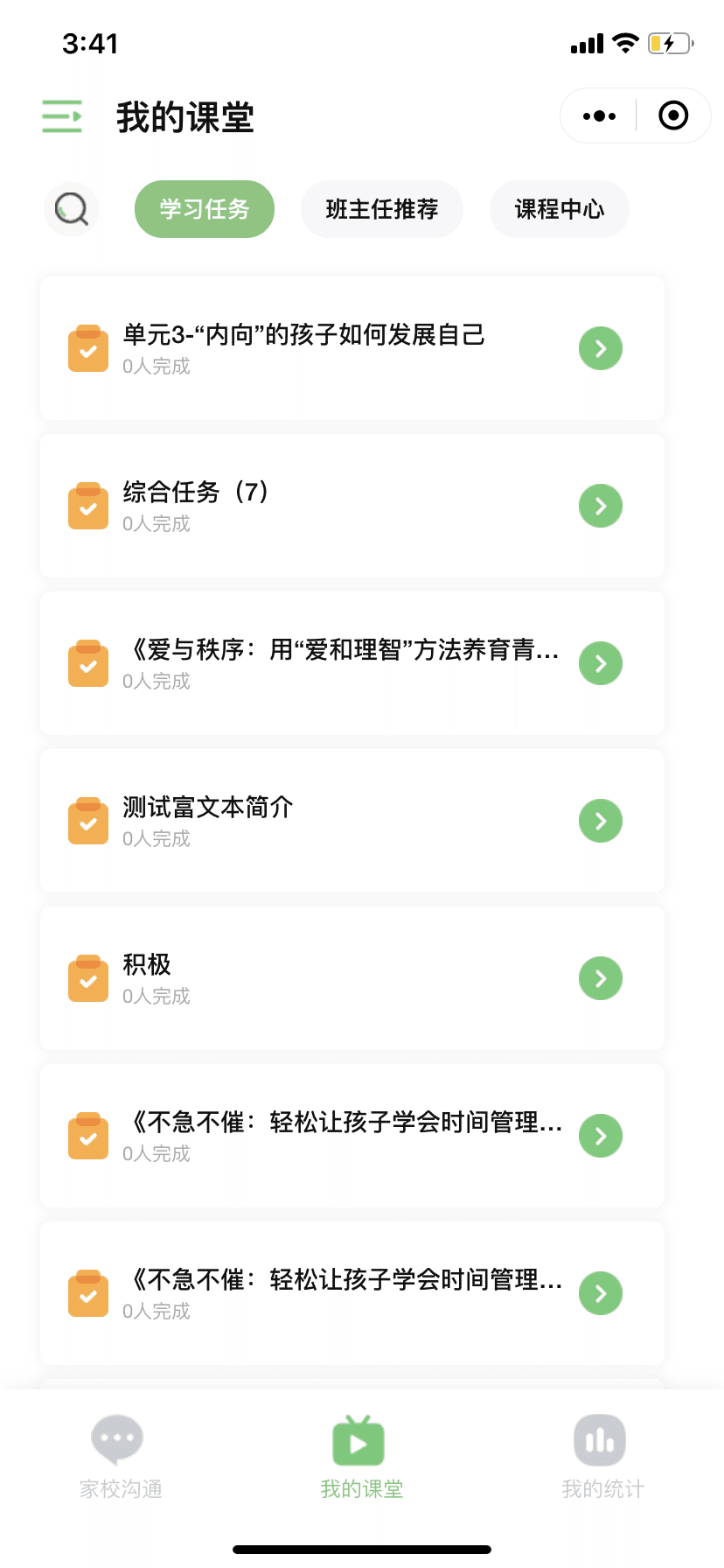Open the 测试富文本简介 task
The image size is (724, 1568).
[x=352, y=821]
